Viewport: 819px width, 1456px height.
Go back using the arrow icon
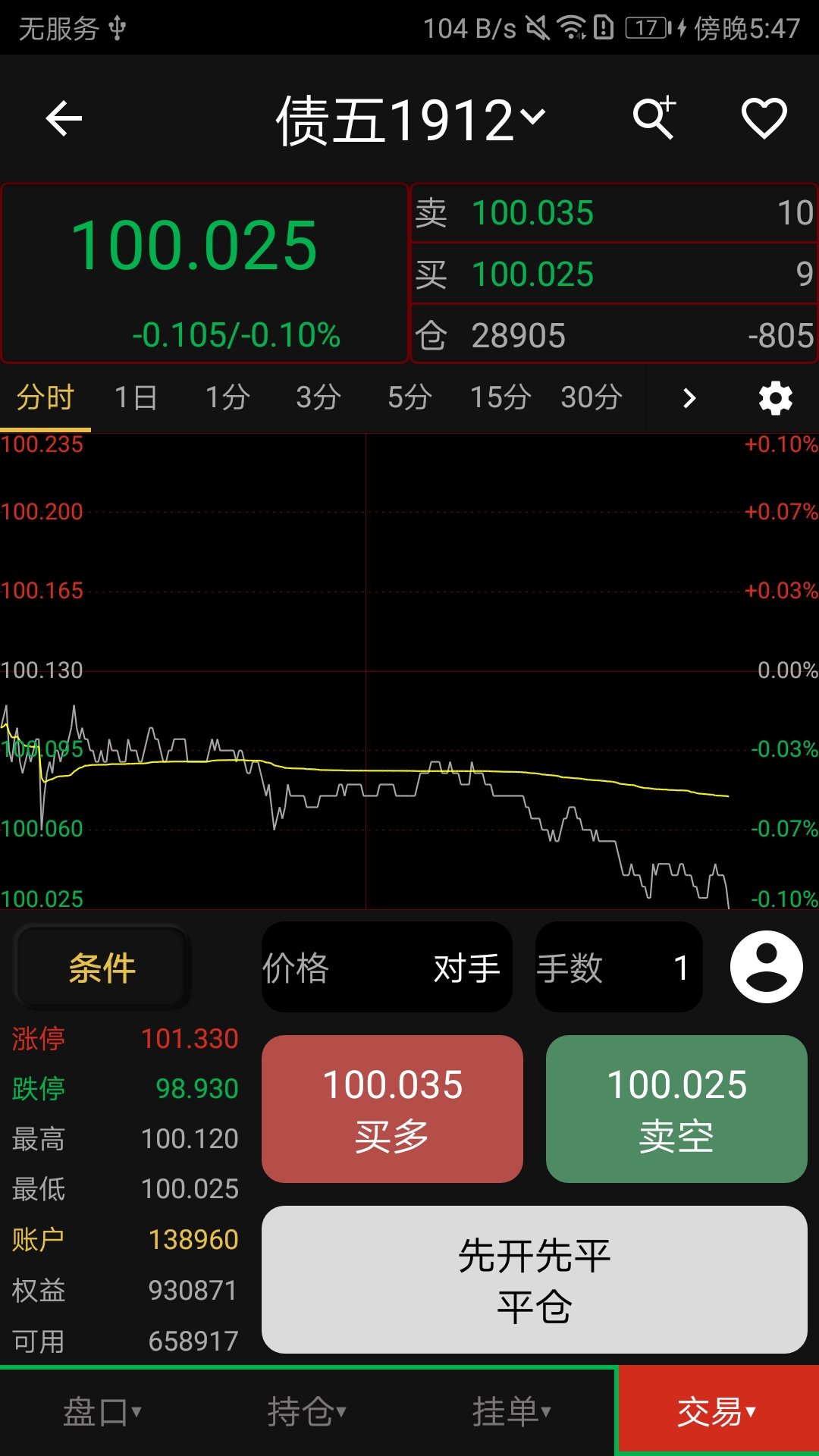click(64, 119)
